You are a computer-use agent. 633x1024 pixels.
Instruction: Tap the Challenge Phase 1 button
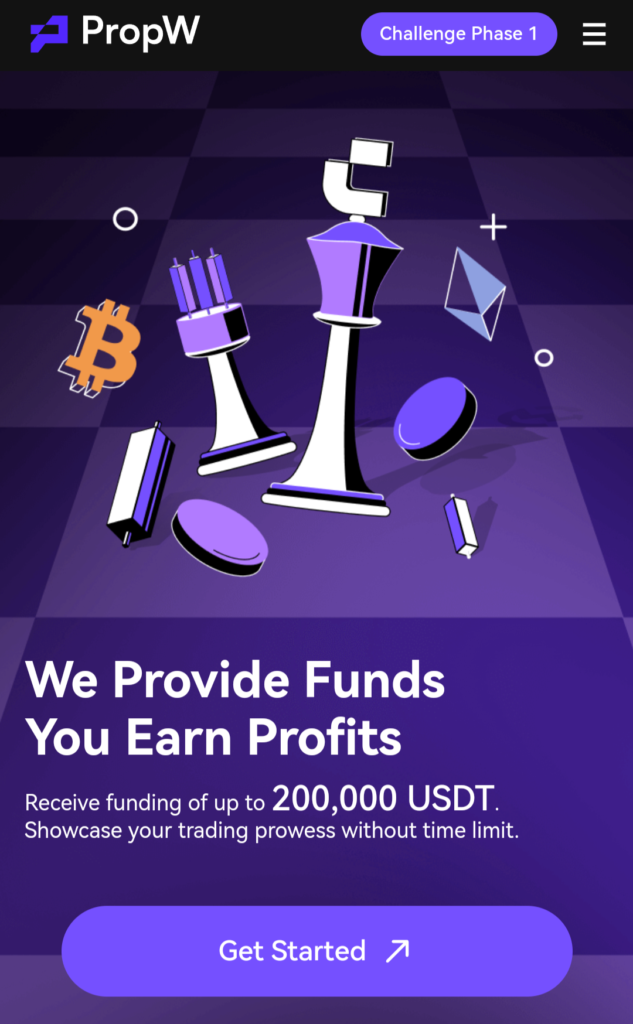[x=458, y=34]
